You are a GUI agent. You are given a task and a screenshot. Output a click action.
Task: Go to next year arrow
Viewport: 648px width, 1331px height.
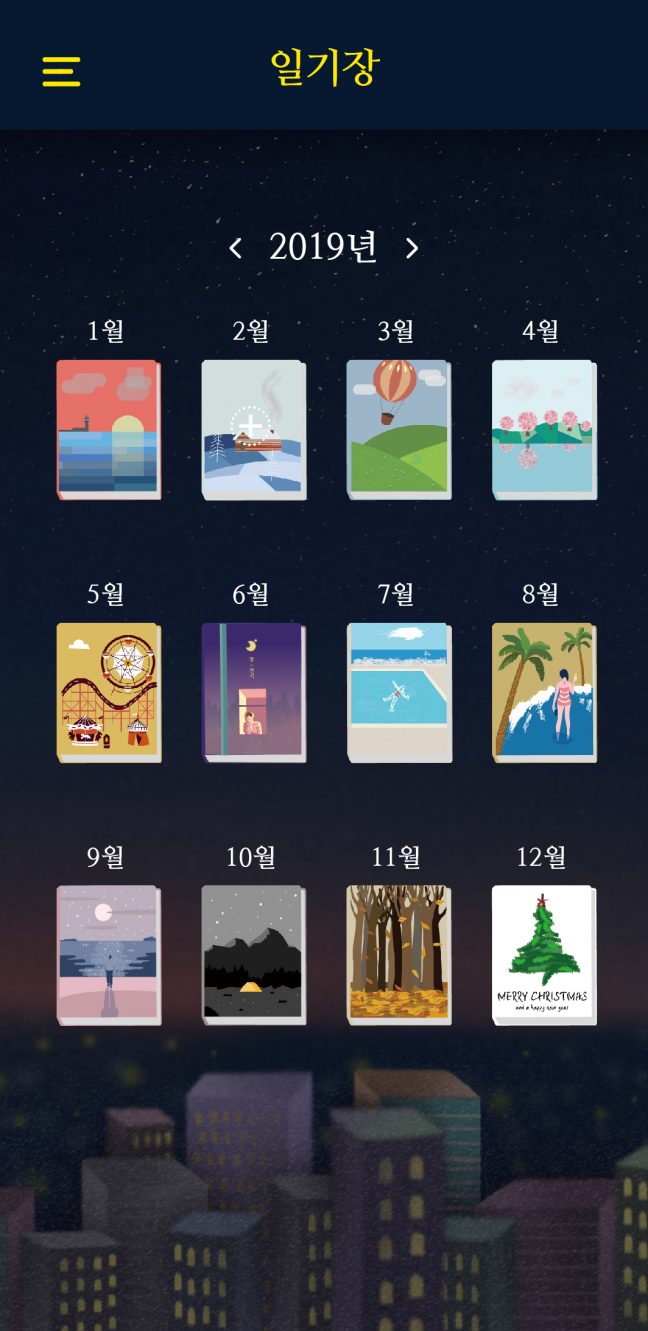[x=412, y=248]
